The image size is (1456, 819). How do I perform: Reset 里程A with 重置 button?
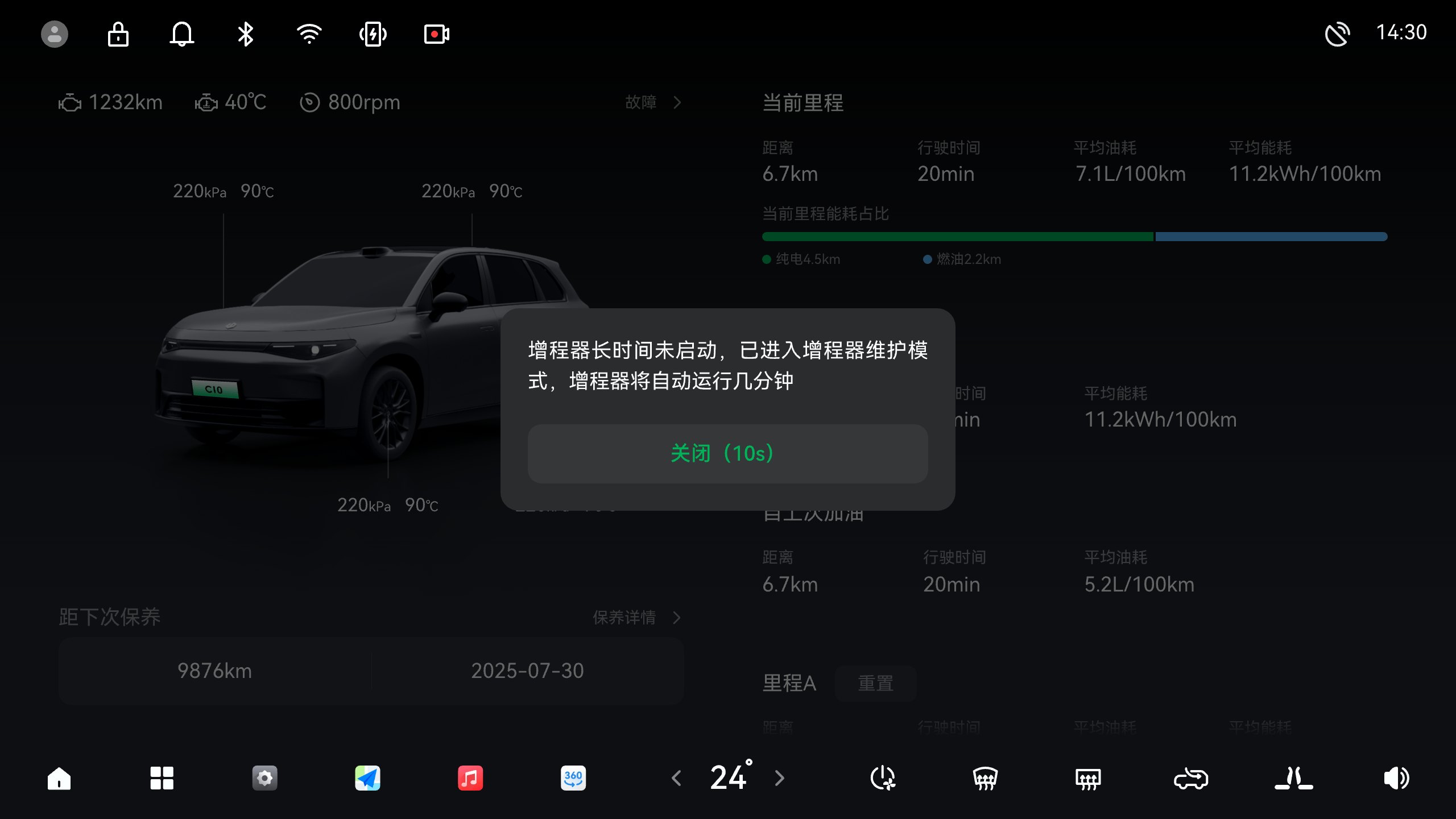tap(875, 683)
